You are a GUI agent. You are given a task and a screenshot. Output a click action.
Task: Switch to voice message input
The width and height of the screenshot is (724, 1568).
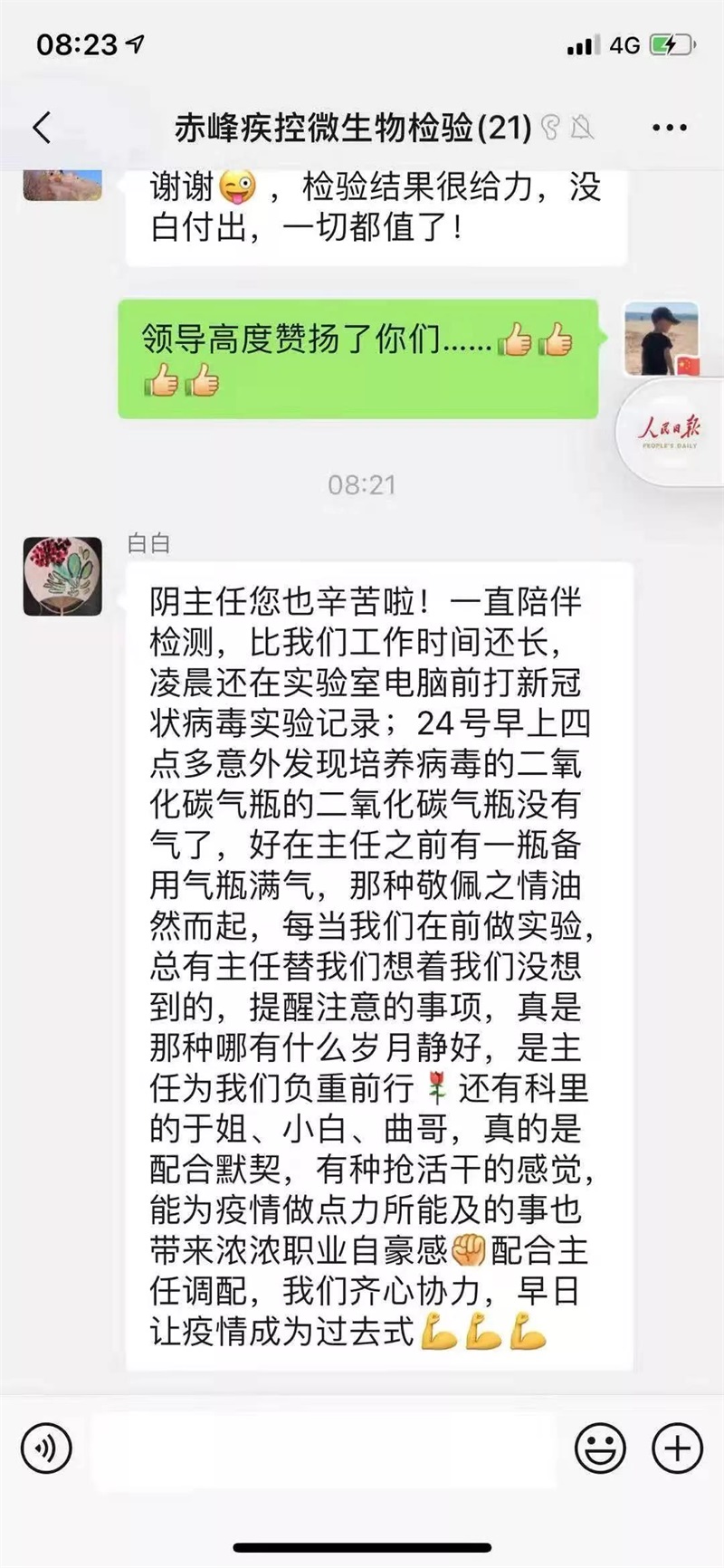(x=45, y=1448)
